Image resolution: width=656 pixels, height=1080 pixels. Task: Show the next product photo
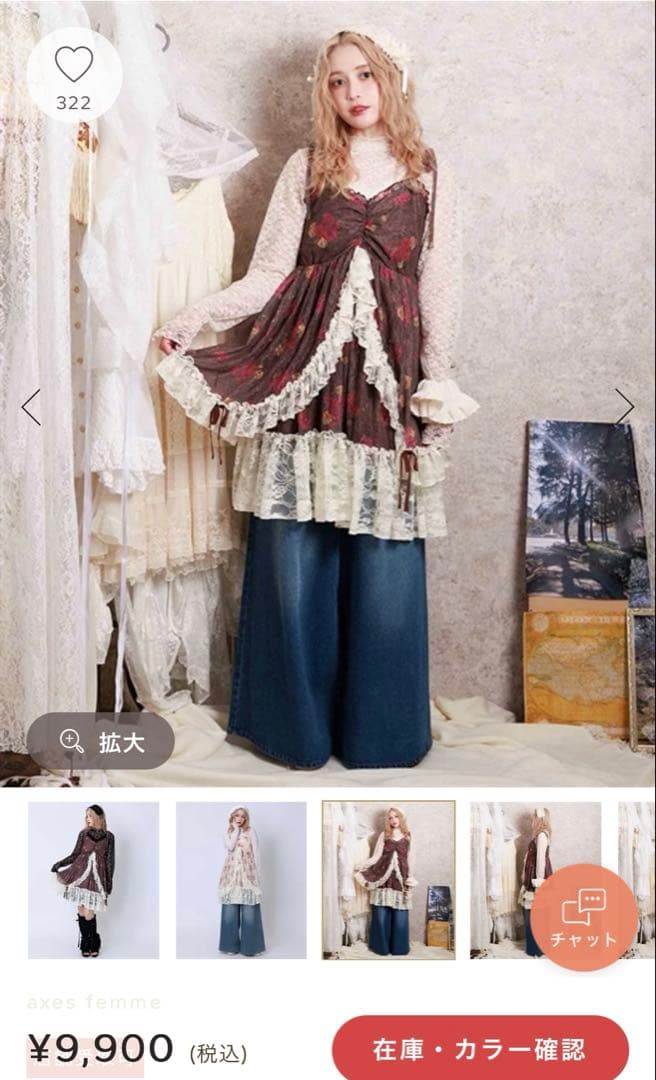[625, 406]
